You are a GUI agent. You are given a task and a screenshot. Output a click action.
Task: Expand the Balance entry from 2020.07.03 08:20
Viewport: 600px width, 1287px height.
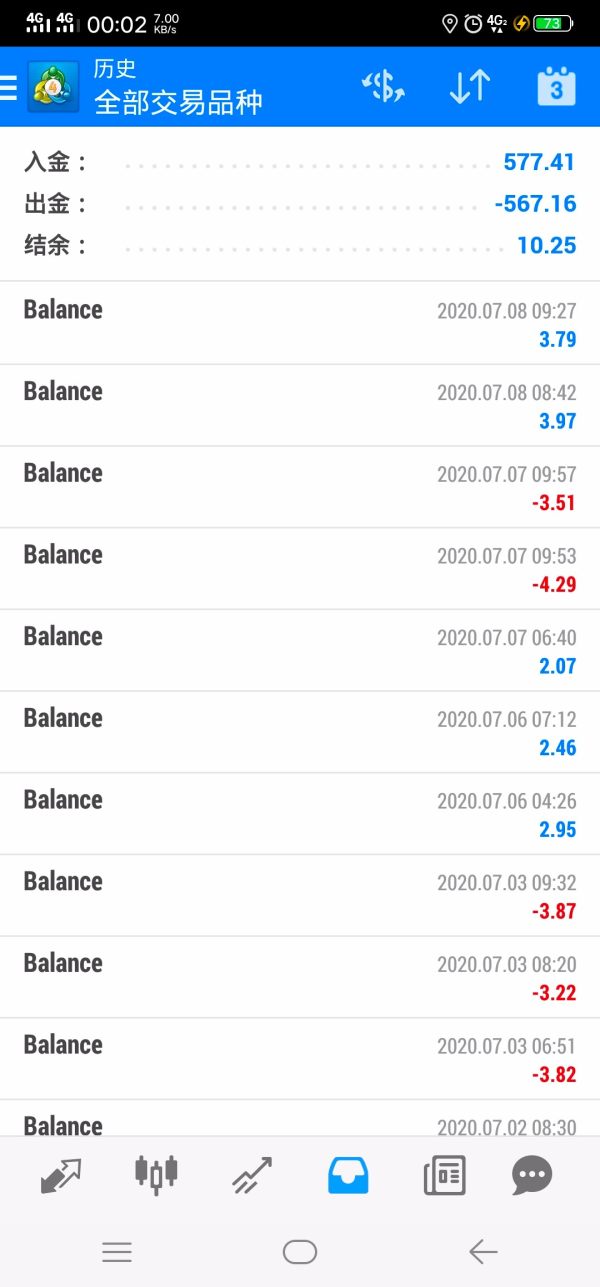coord(300,977)
